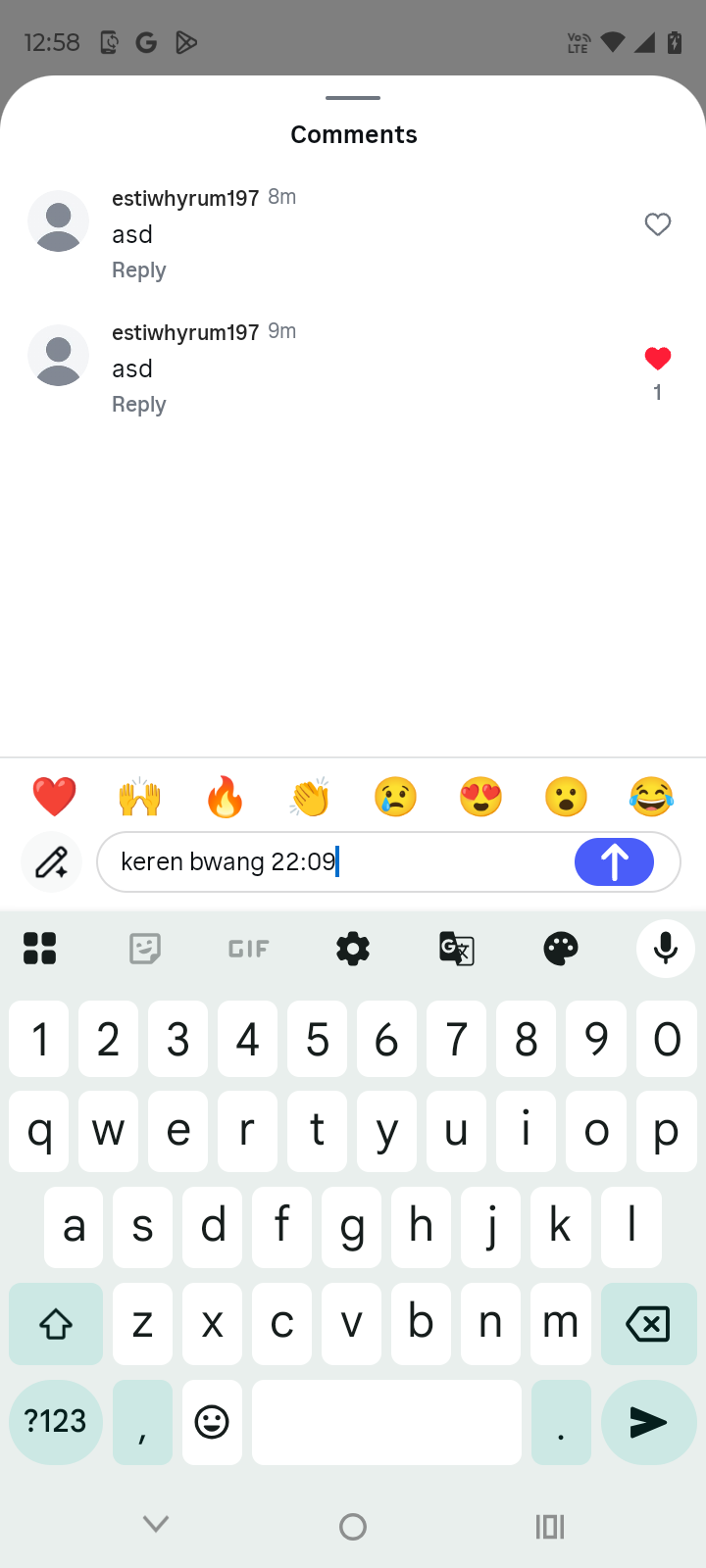Start voice input with the microphone
The image size is (706, 1568).
tap(666, 949)
